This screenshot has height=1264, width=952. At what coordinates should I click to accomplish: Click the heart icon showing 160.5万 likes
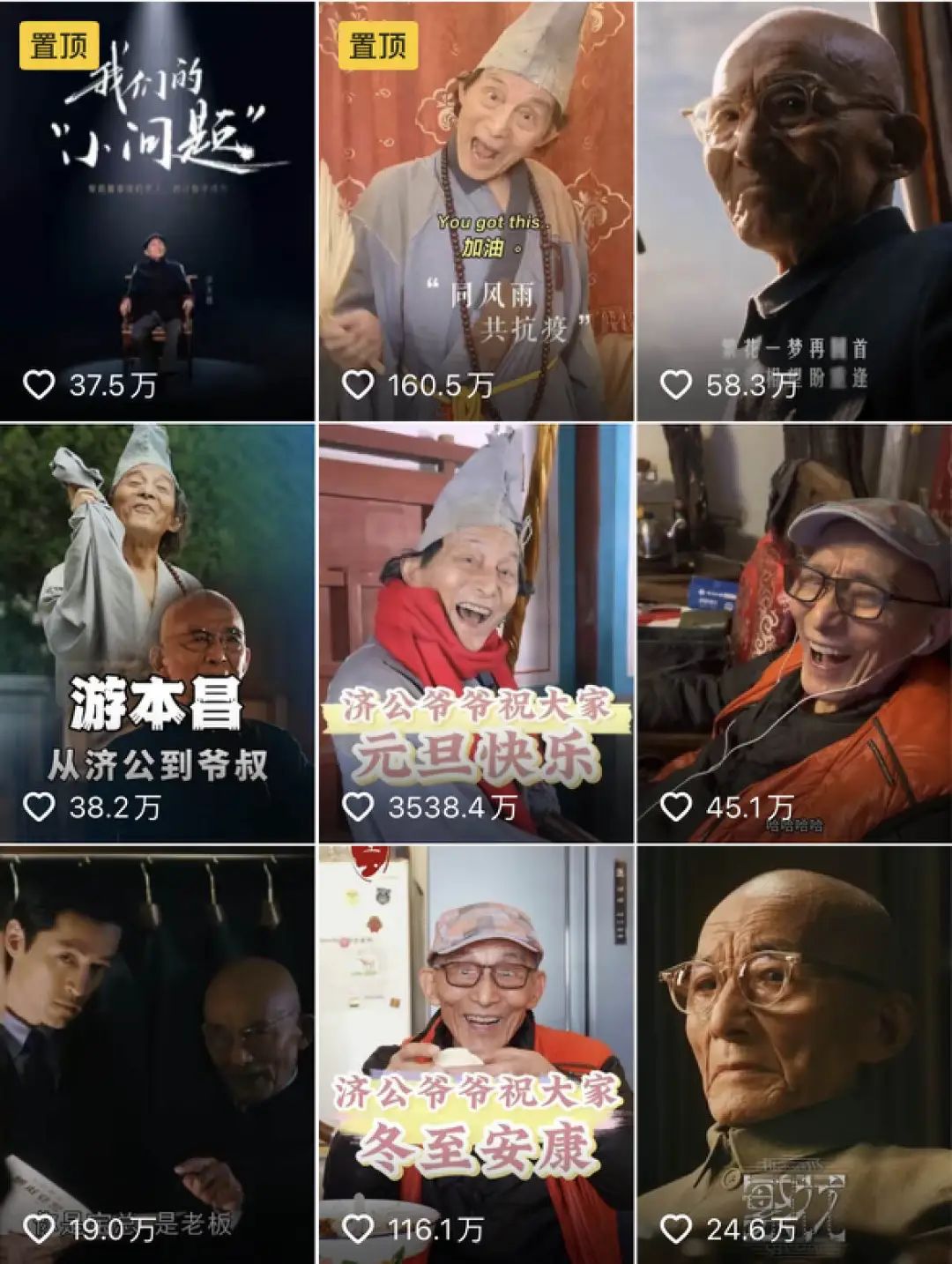[x=360, y=383]
